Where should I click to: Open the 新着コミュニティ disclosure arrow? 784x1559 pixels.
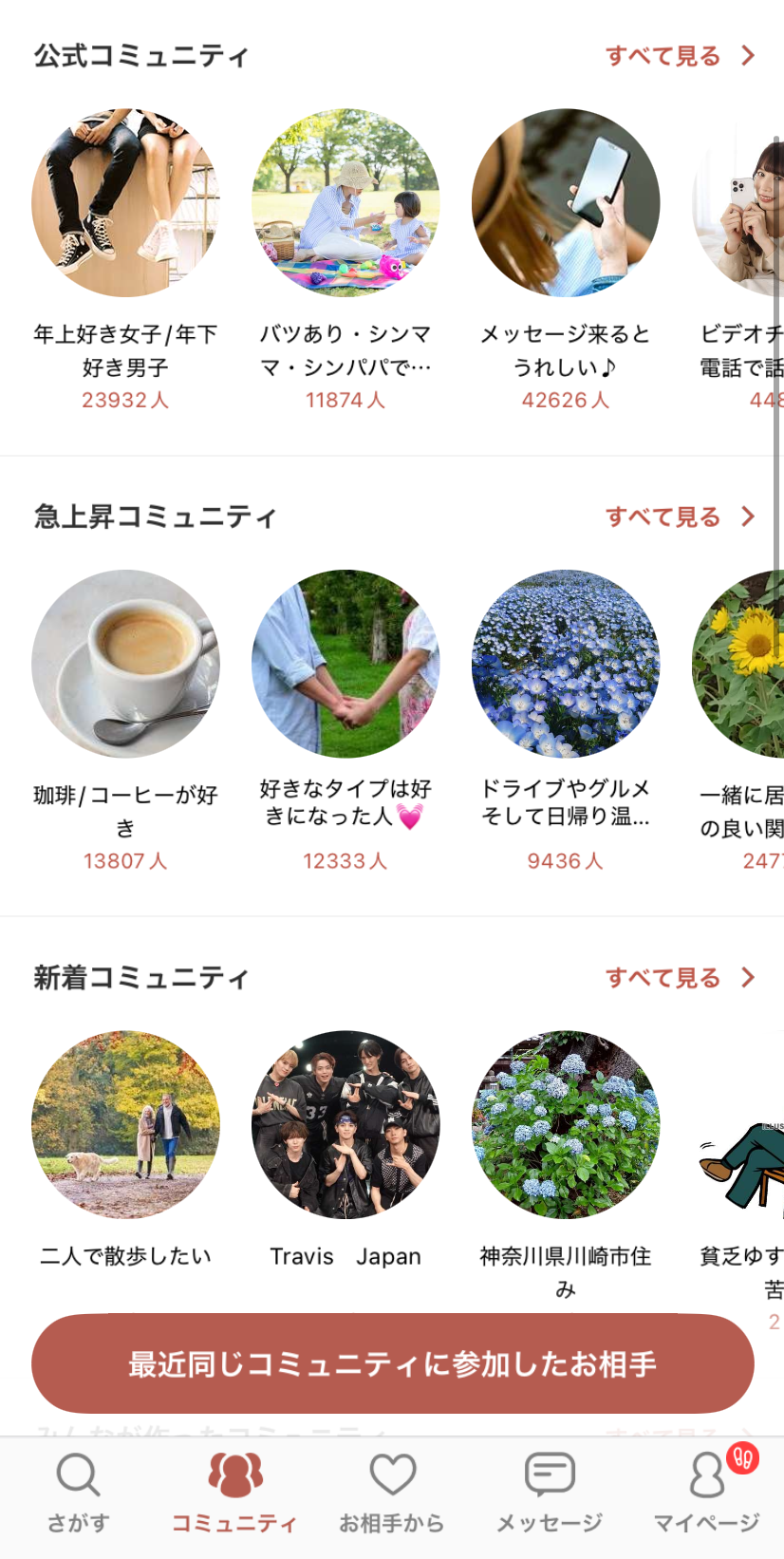coord(749,977)
